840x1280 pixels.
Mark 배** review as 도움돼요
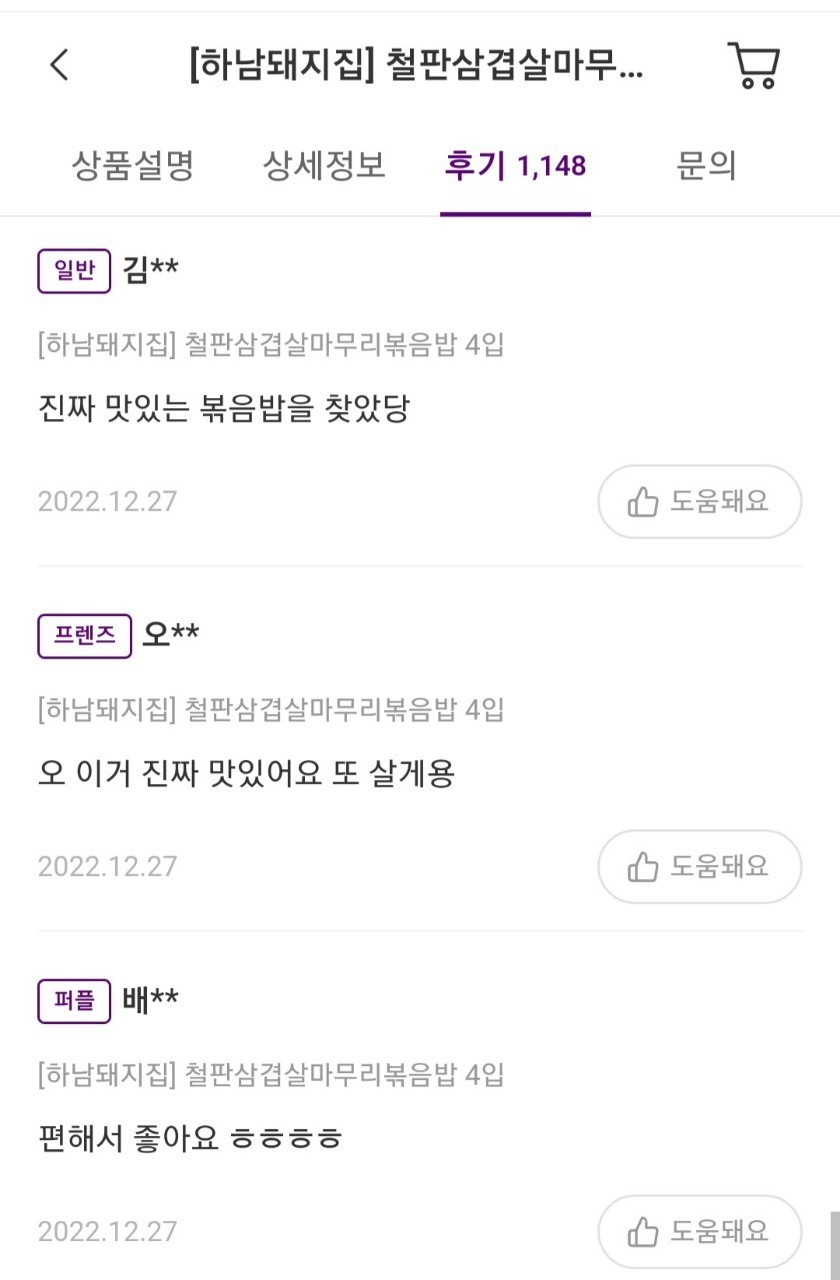click(699, 1232)
